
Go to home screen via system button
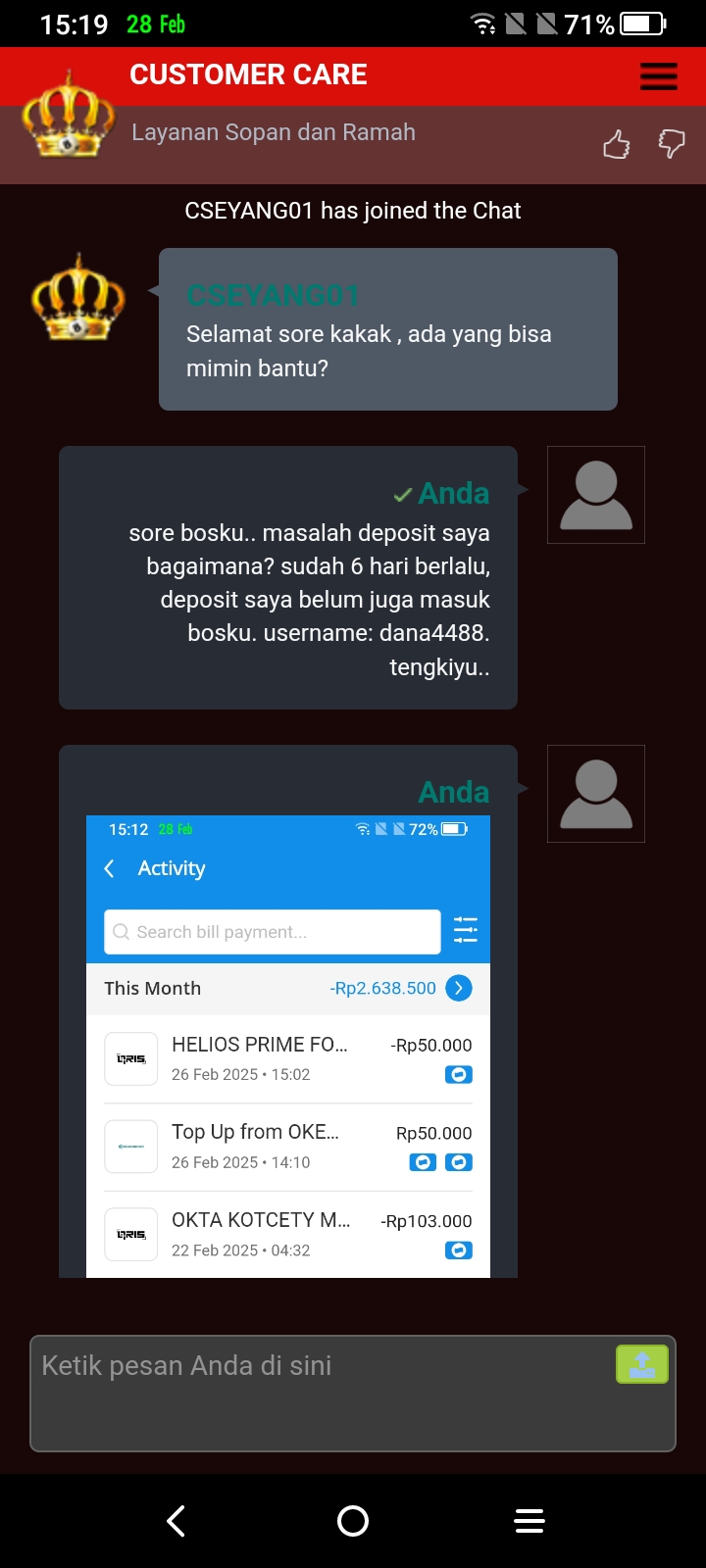pos(353,1521)
